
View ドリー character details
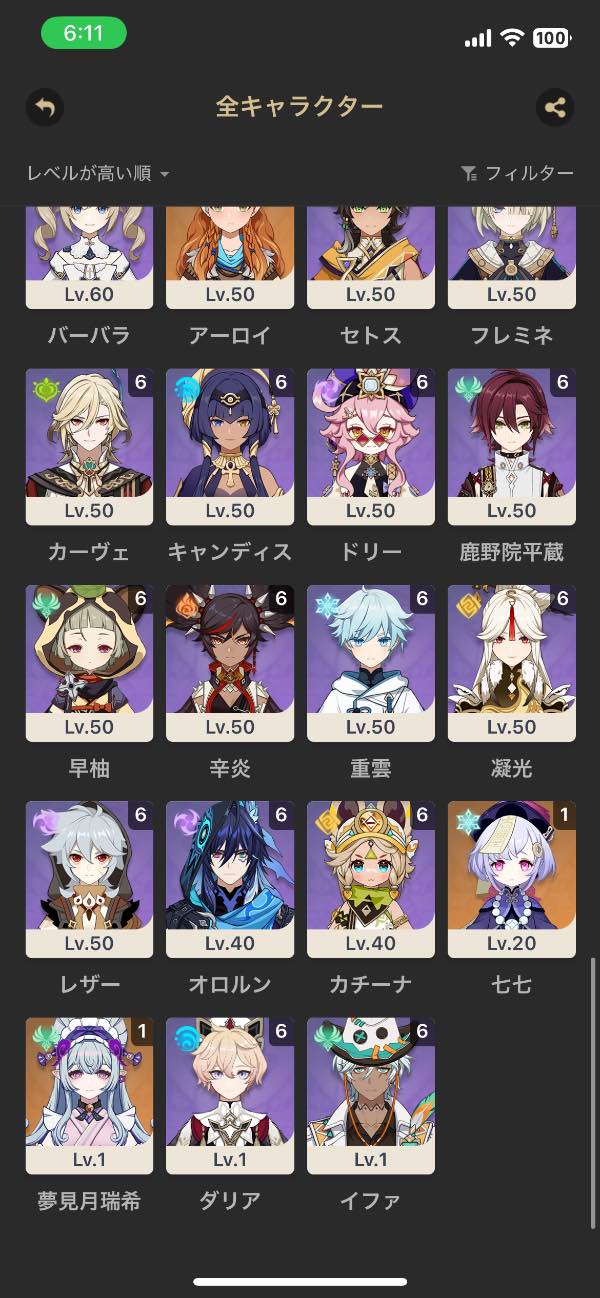[x=371, y=446]
